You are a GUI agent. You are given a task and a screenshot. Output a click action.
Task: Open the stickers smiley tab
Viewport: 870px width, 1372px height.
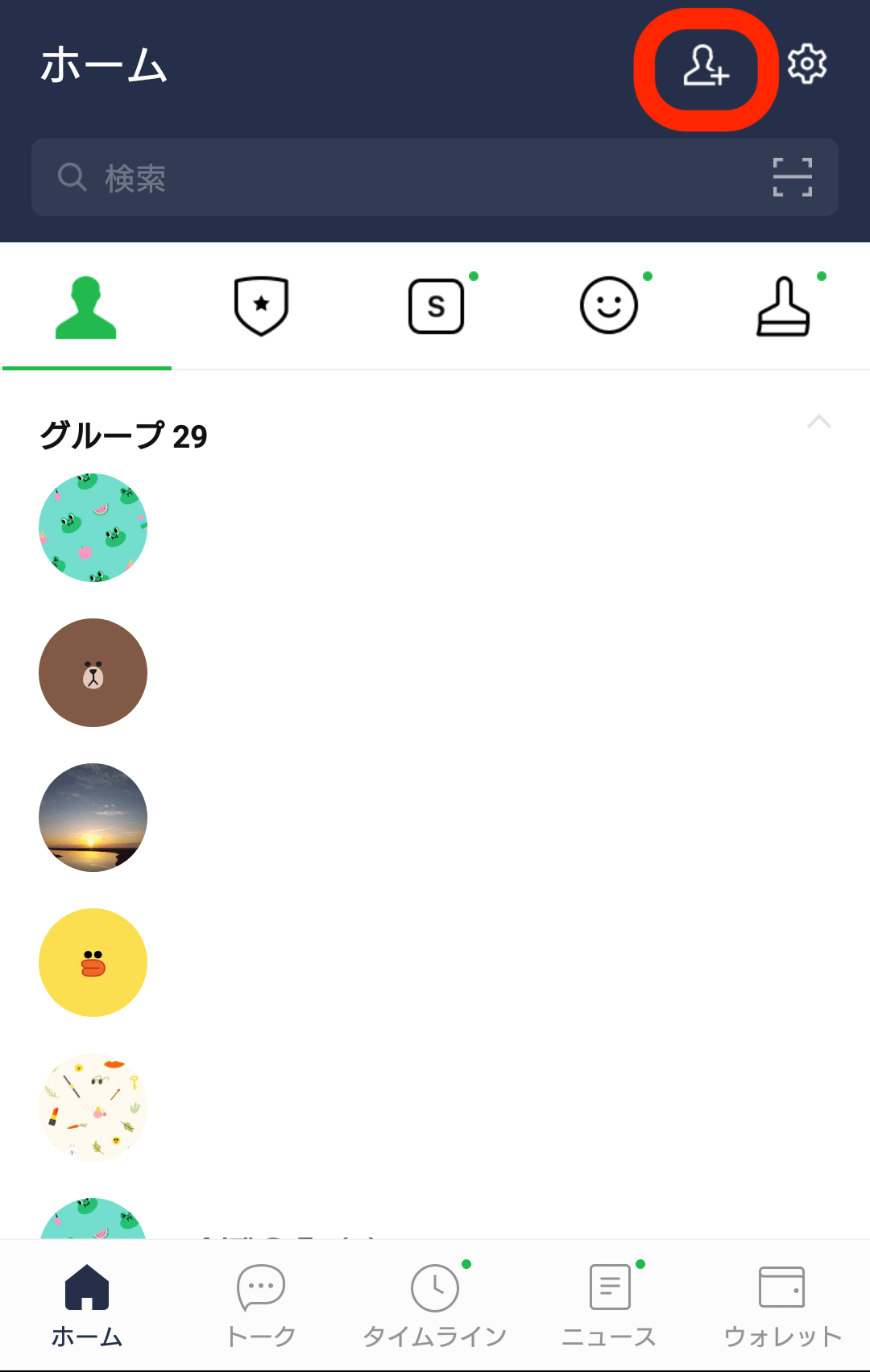609,306
